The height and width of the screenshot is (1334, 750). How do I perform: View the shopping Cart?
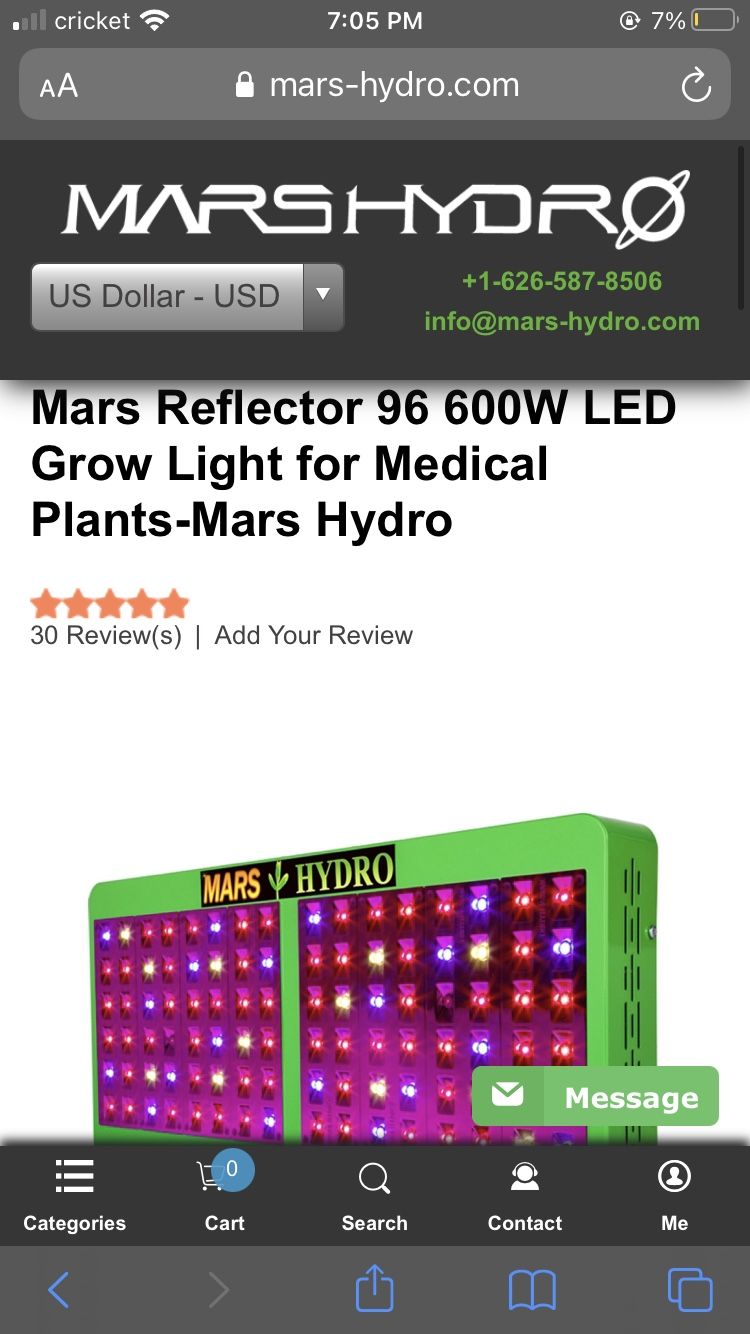tap(225, 1195)
